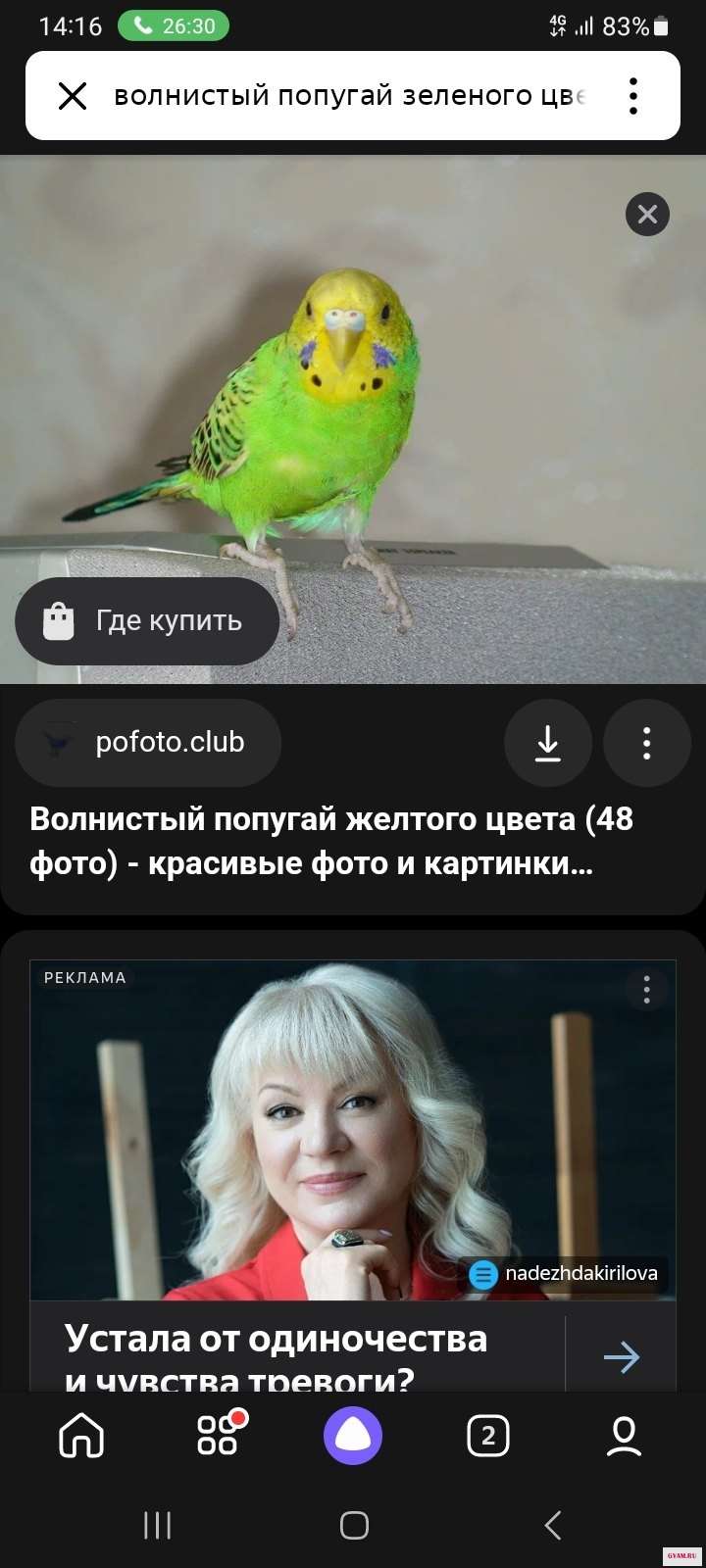Screen dimensions: 706x1568
Task: Open the ad options menu
Action: click(x=646, y=990)
